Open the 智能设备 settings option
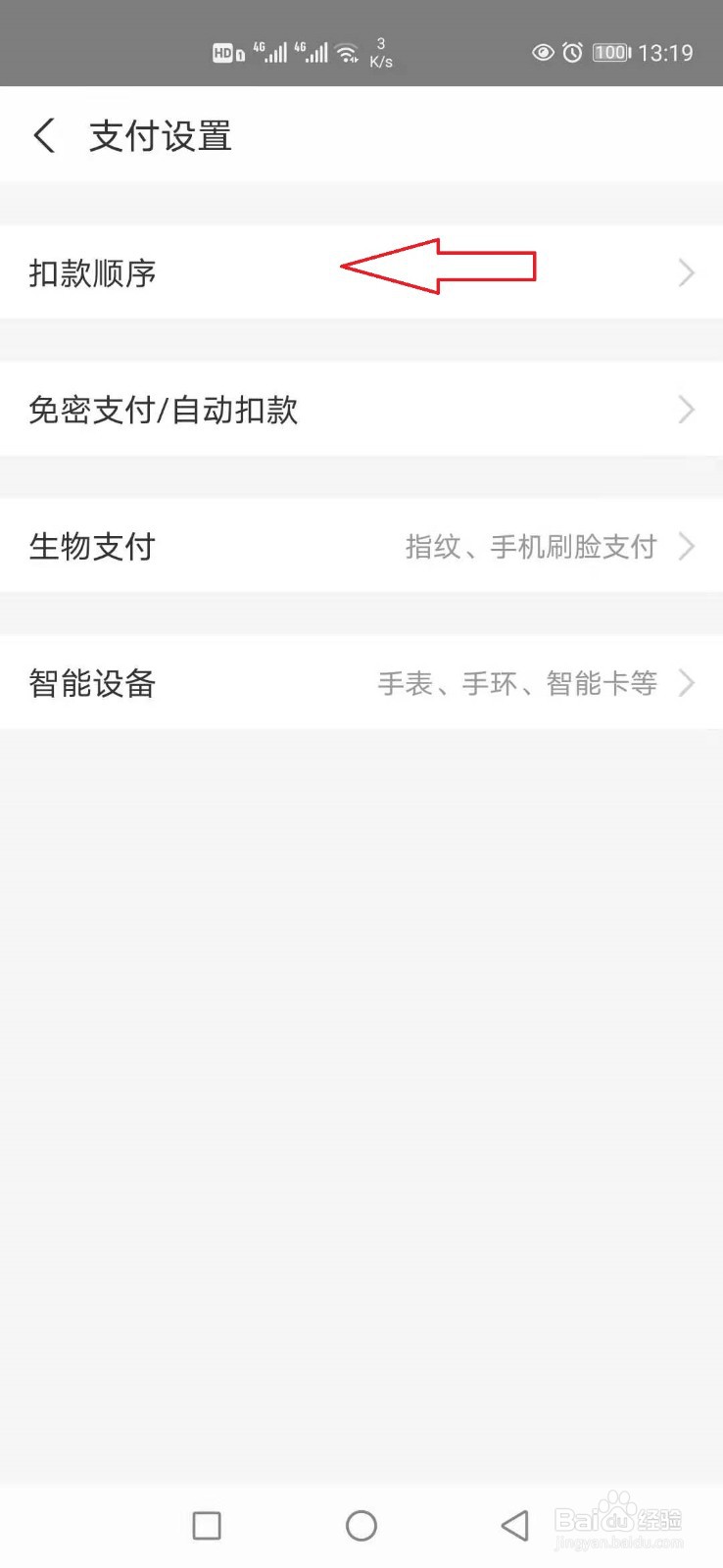This screenshot has width=723, height=1568. (x=91, y=683)
